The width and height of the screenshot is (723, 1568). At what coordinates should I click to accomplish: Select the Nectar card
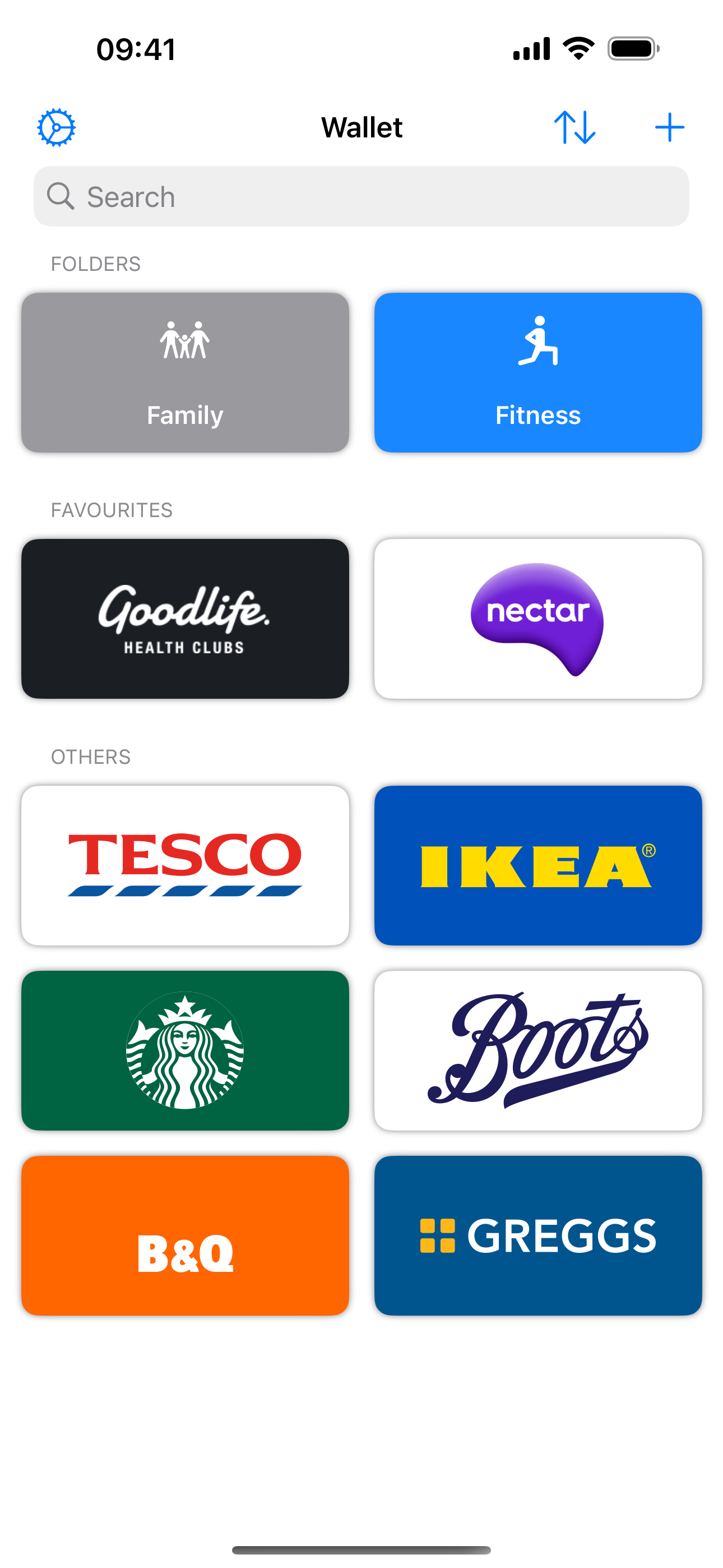point(538,619)
